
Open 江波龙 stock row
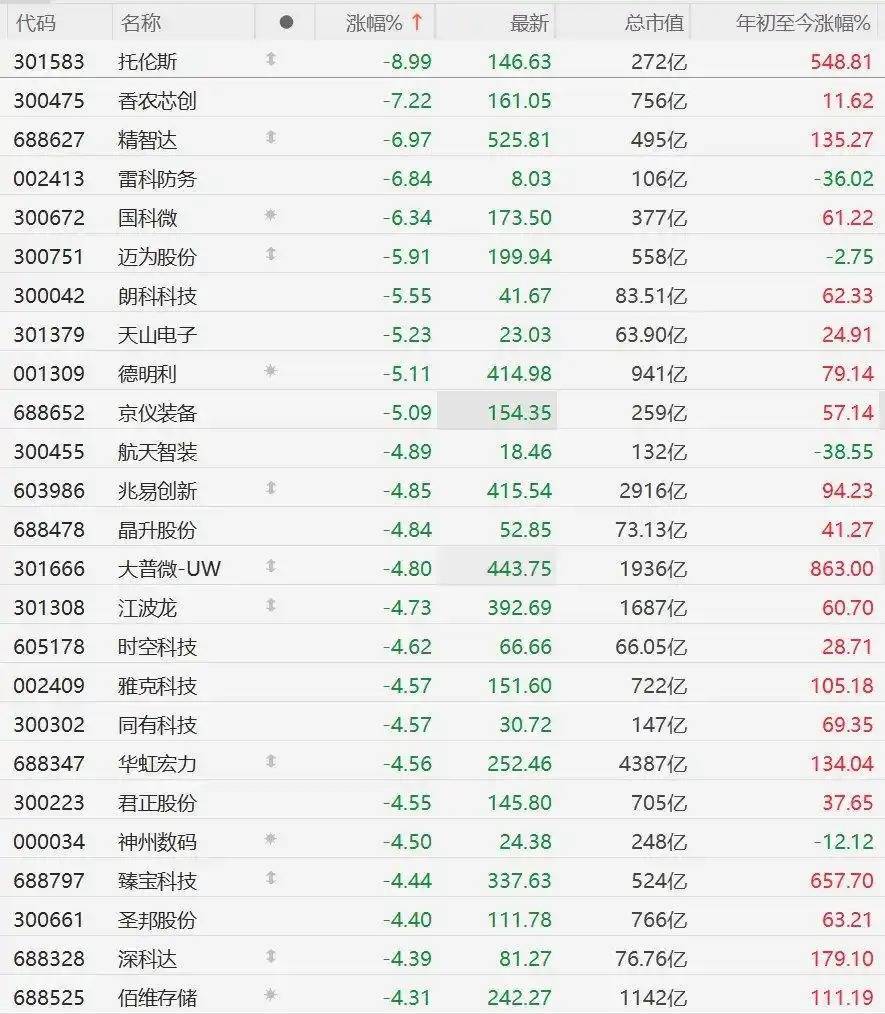click(x=442, y=607)
